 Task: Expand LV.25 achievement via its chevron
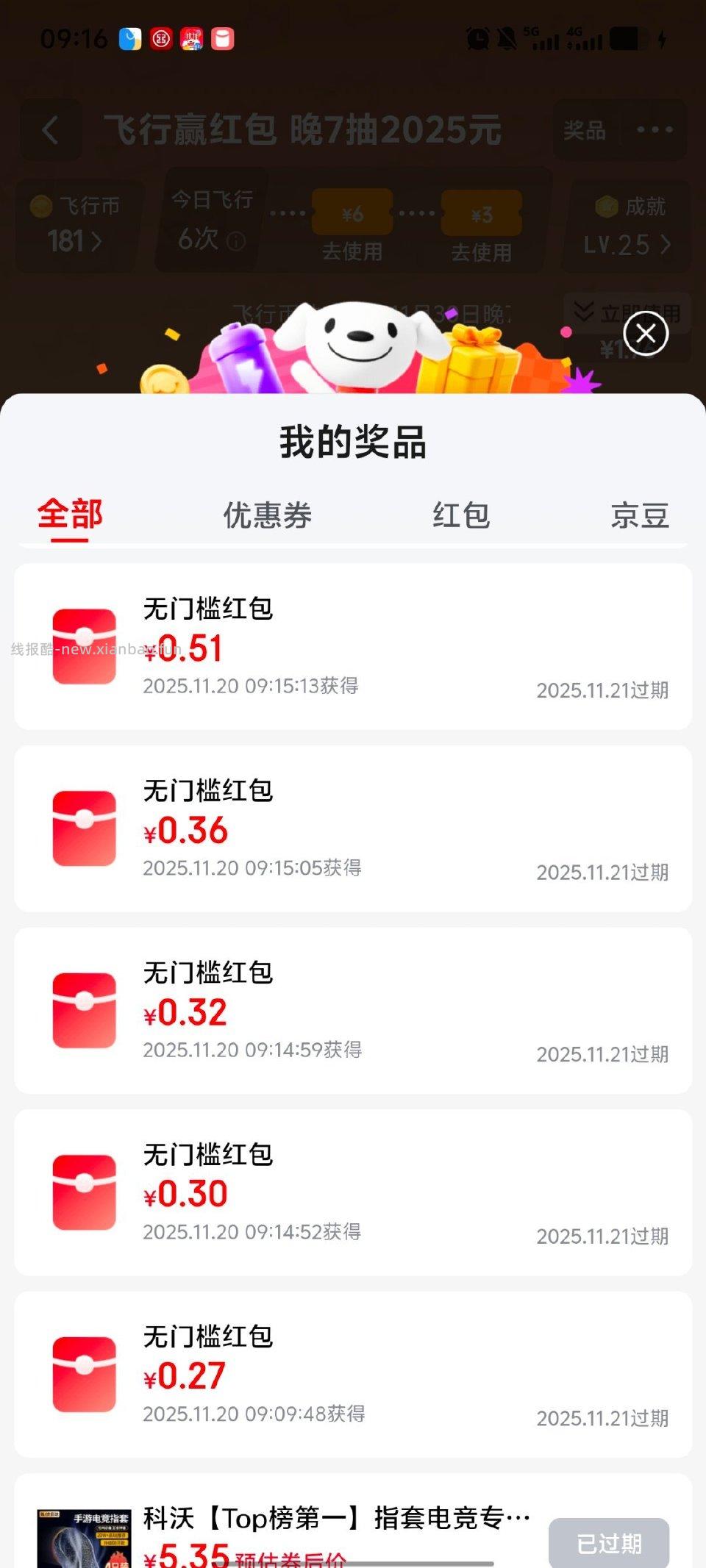click(x=666, y=245)
